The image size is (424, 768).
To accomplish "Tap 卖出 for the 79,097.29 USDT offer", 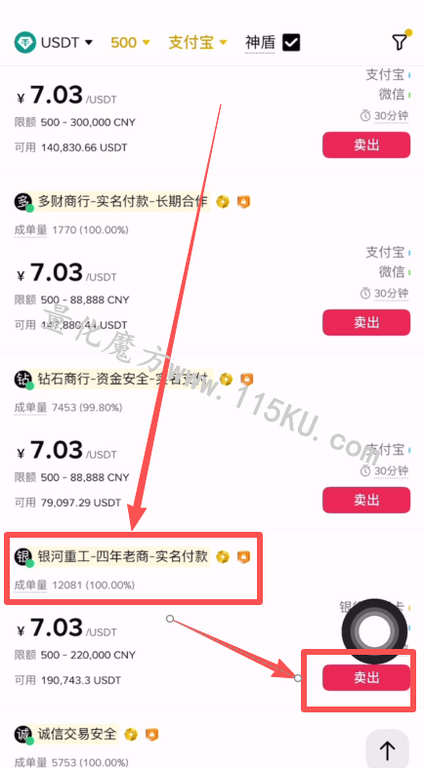I will pyautogui.click(x=366, y=500).
